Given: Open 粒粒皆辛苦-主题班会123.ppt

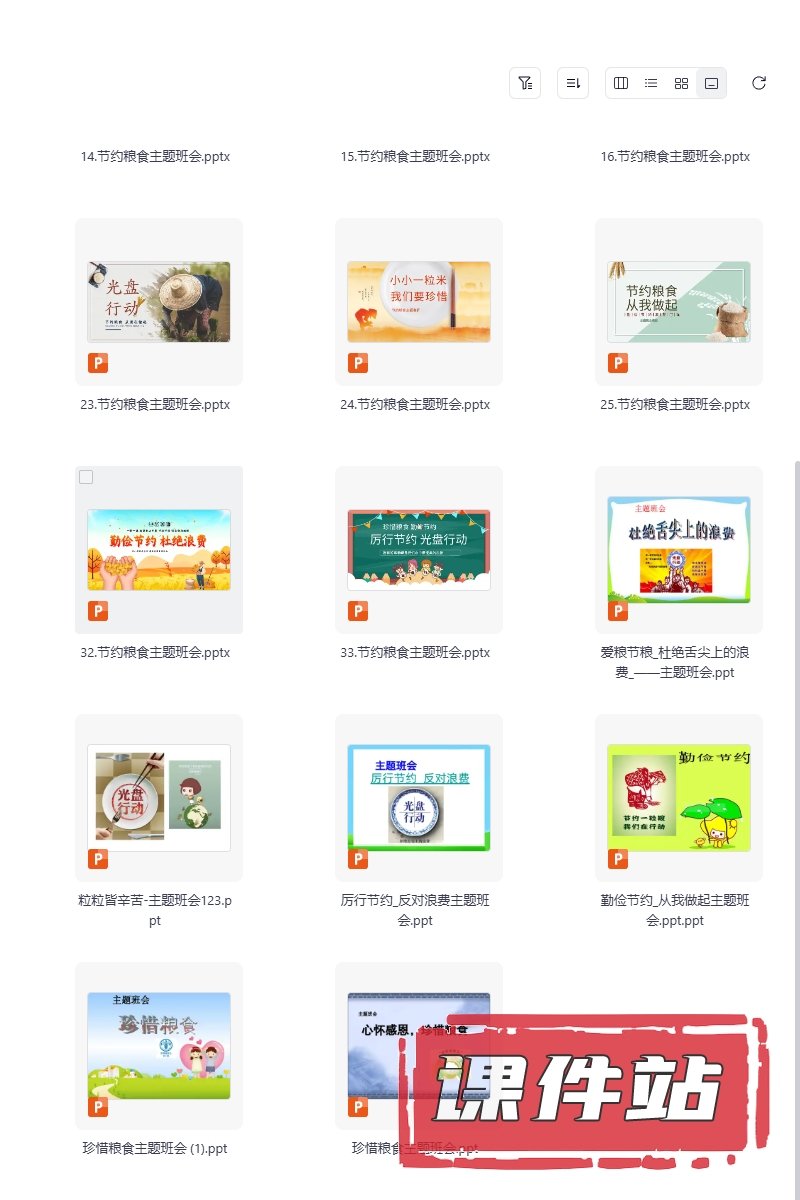Looking at the screenshot, I should (x=159, y=798).
